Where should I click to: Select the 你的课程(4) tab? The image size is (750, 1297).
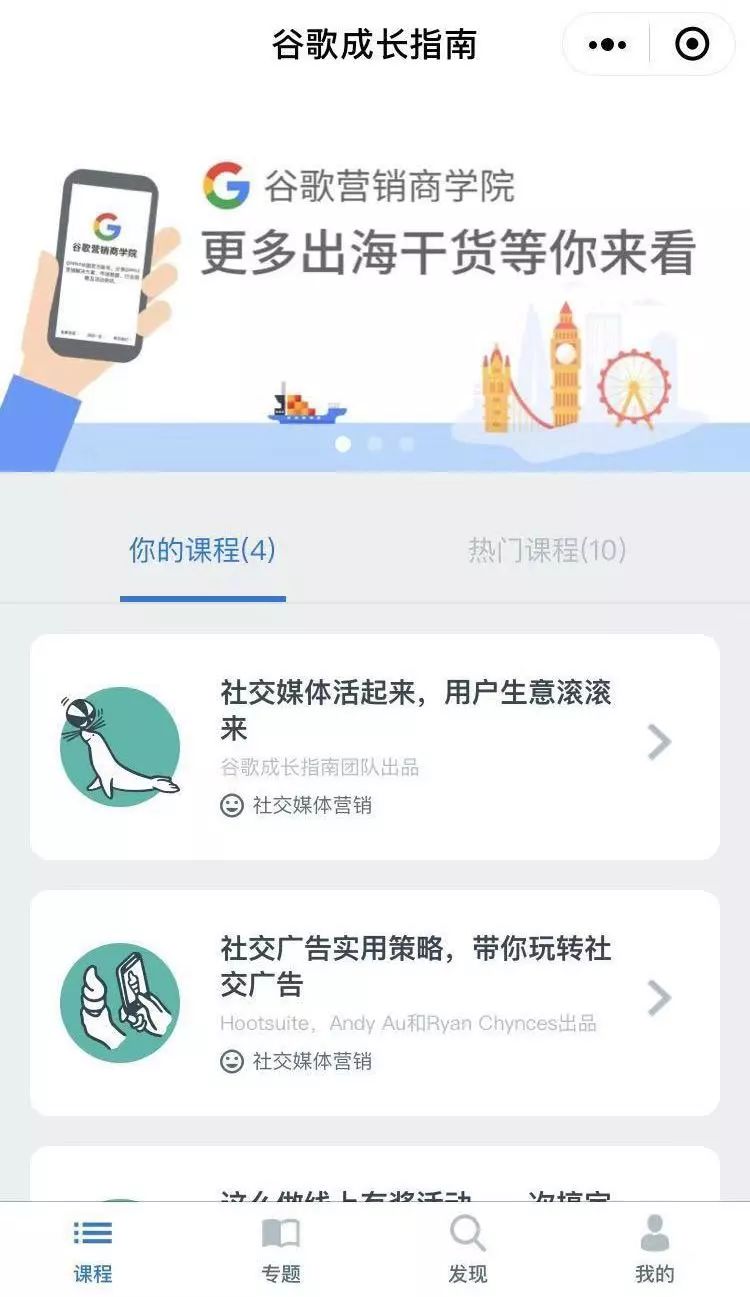pos(202,550)
